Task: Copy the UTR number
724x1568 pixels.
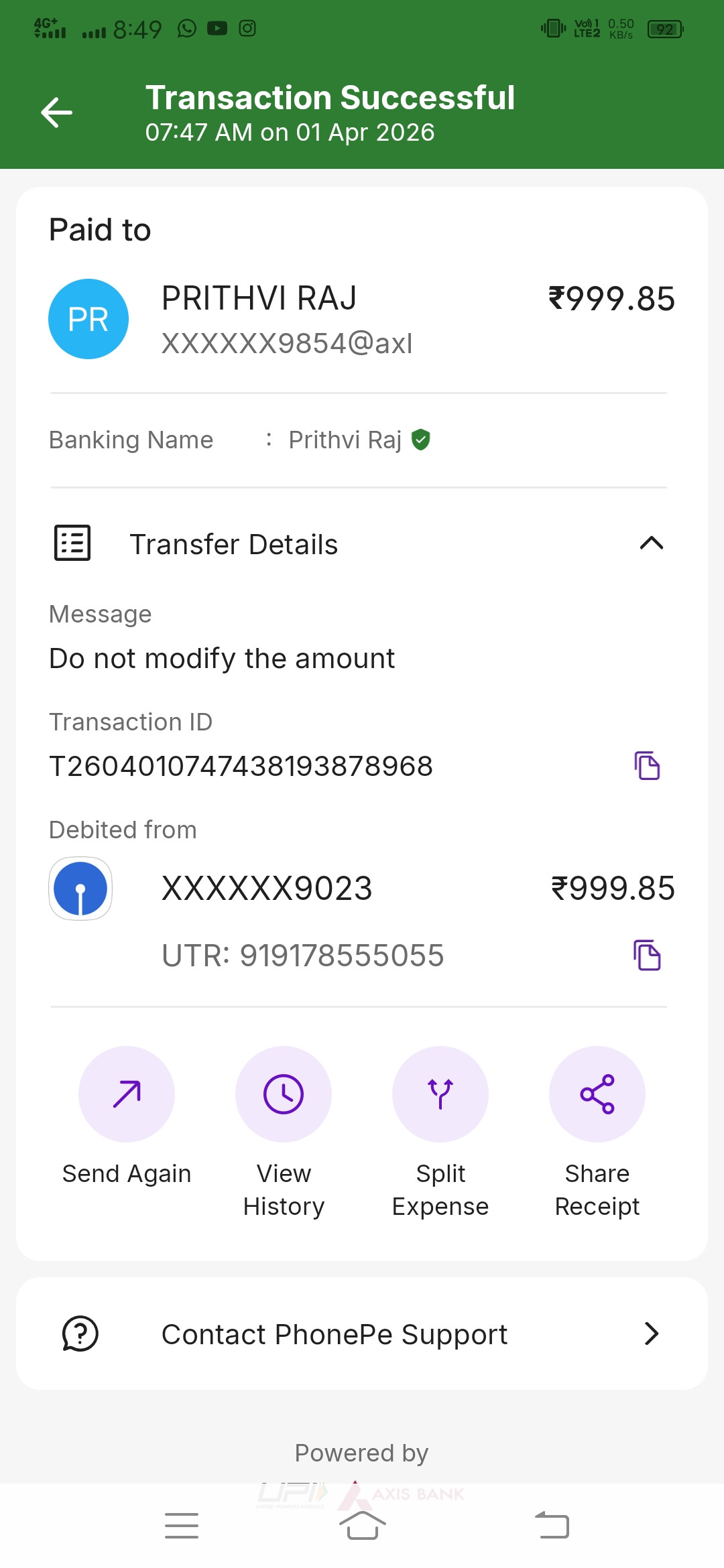Action: coord(647,956)
